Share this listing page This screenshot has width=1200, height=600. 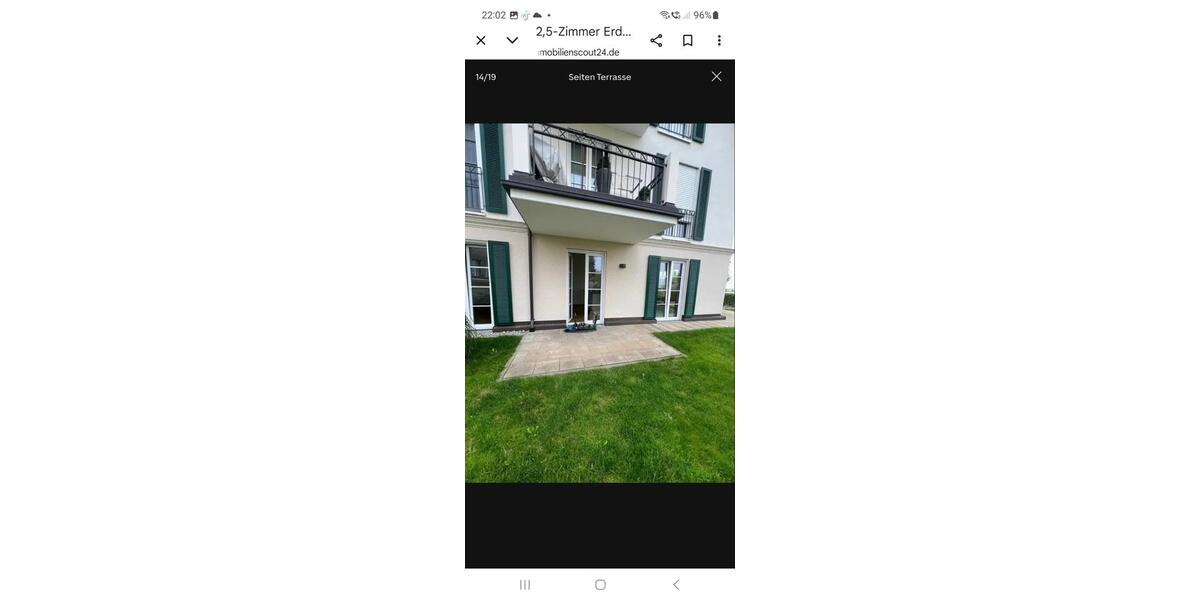click(656, 41)
